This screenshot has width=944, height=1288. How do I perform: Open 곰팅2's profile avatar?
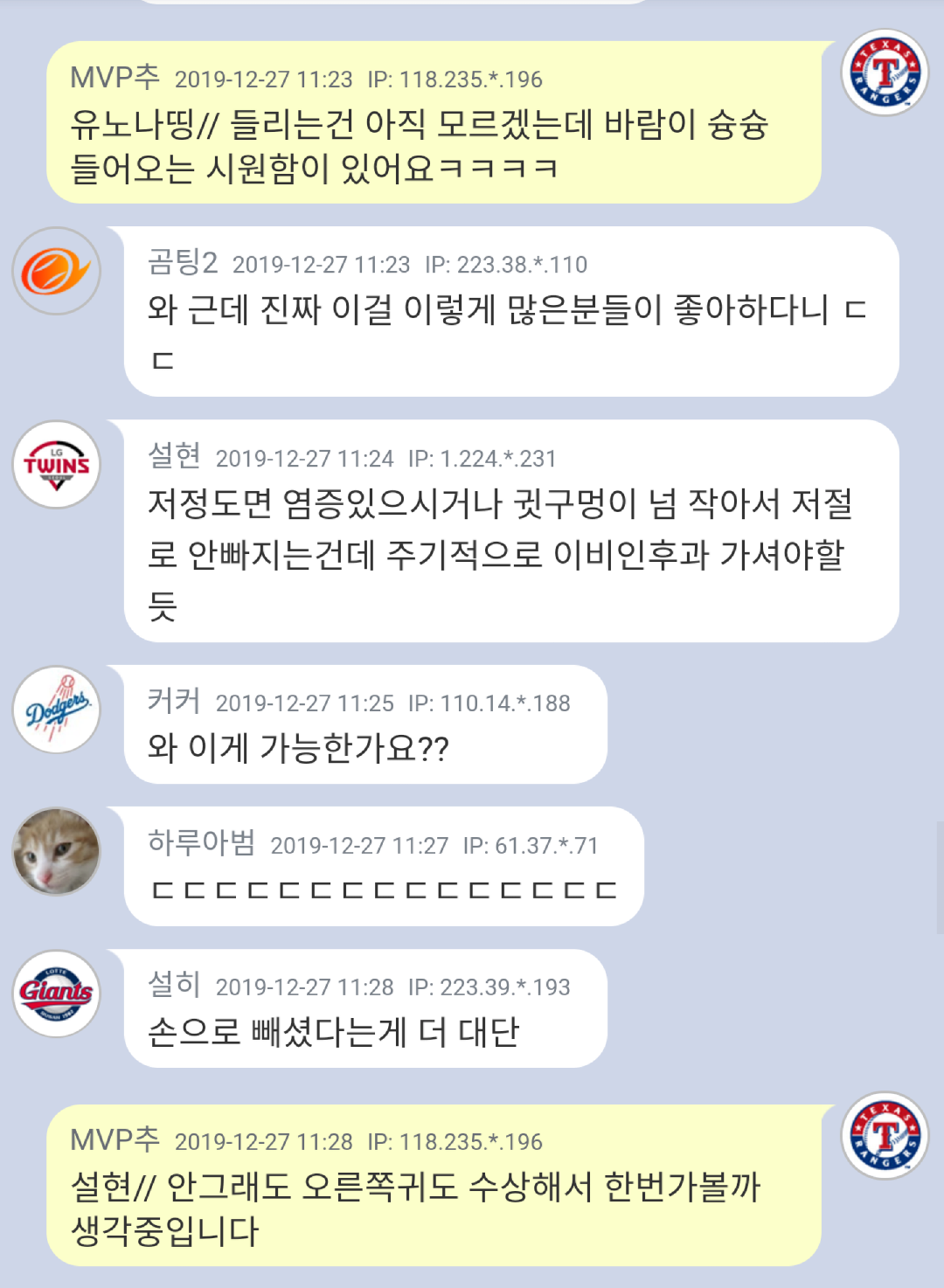tap(57, 271)
